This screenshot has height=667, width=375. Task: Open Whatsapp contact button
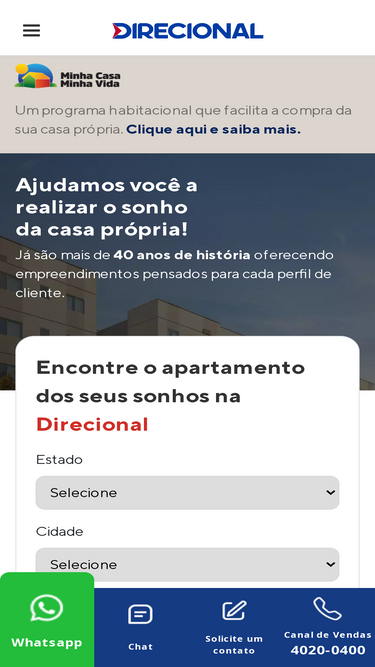tap(47, 620)
